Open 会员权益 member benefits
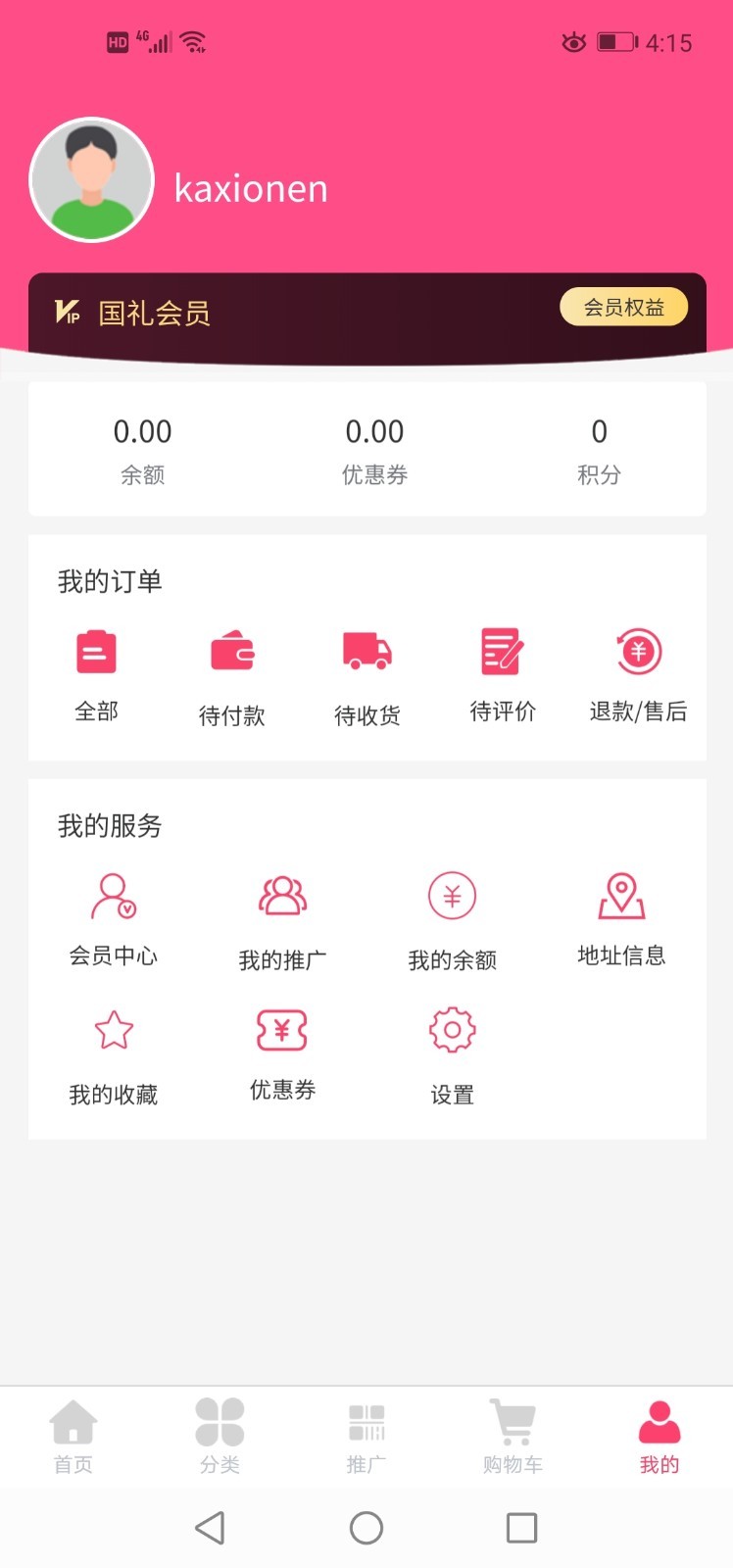Screen dimensions: 733x1568 tap(623, 307)
